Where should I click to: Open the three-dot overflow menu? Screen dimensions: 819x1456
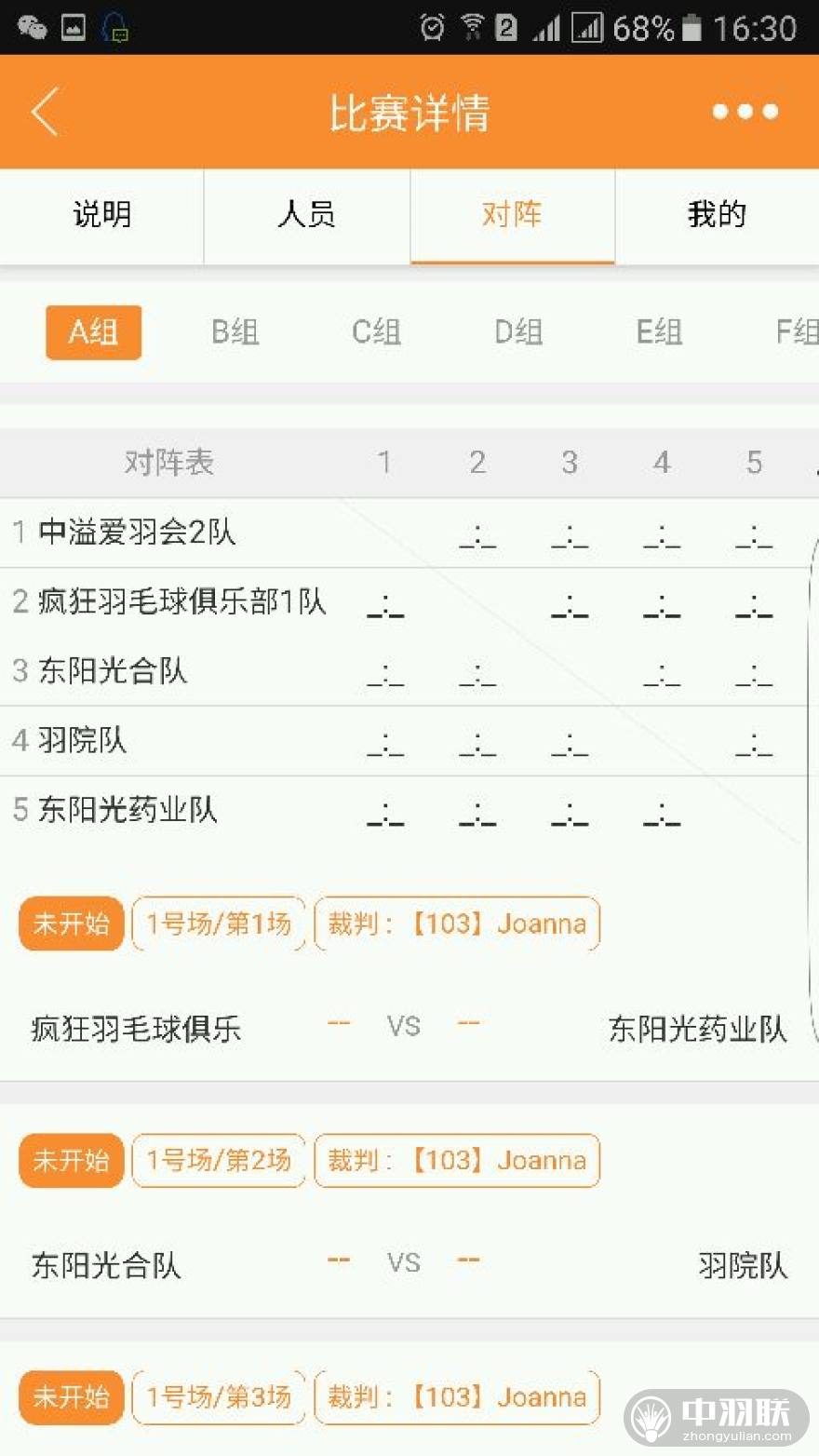pos(745,112)
